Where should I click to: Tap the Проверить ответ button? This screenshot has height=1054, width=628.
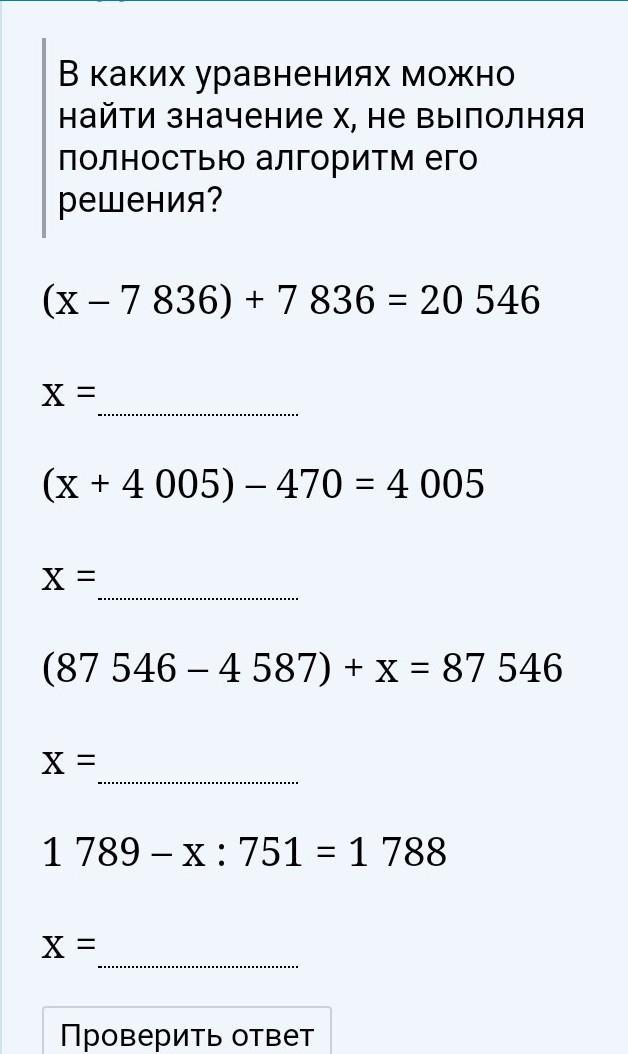187,1032
